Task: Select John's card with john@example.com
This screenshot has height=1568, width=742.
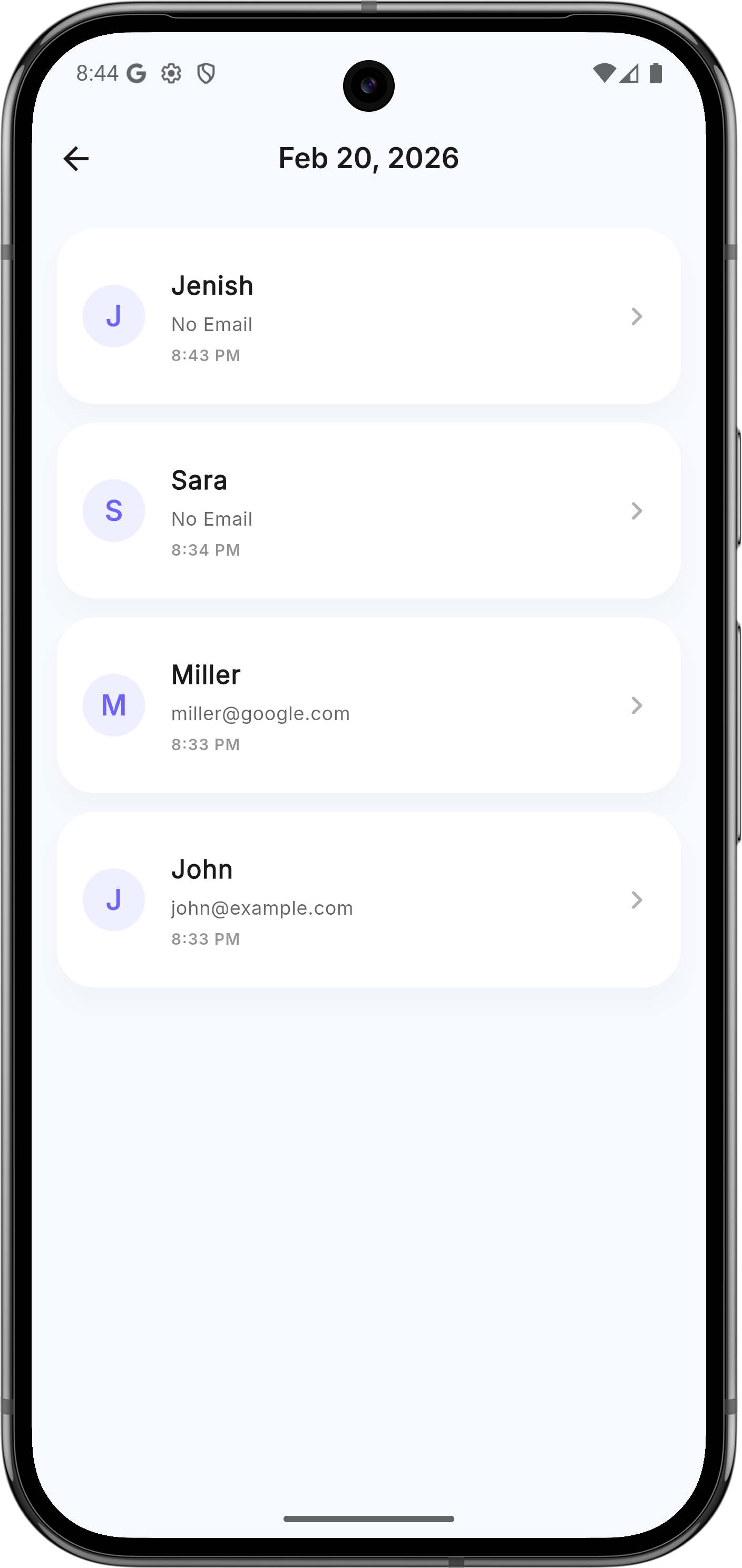Action: pos(368,899)
